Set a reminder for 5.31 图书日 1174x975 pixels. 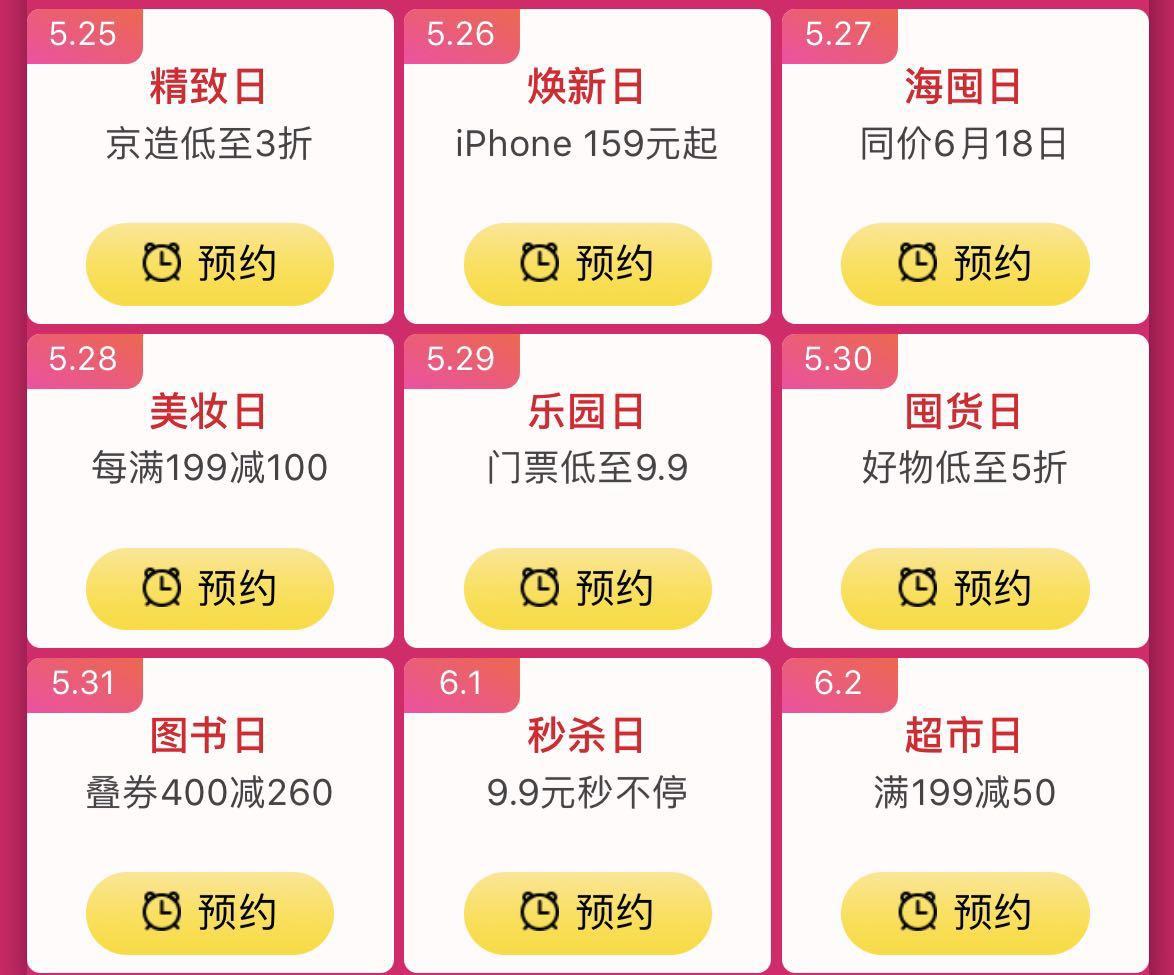tap(209, 912)
